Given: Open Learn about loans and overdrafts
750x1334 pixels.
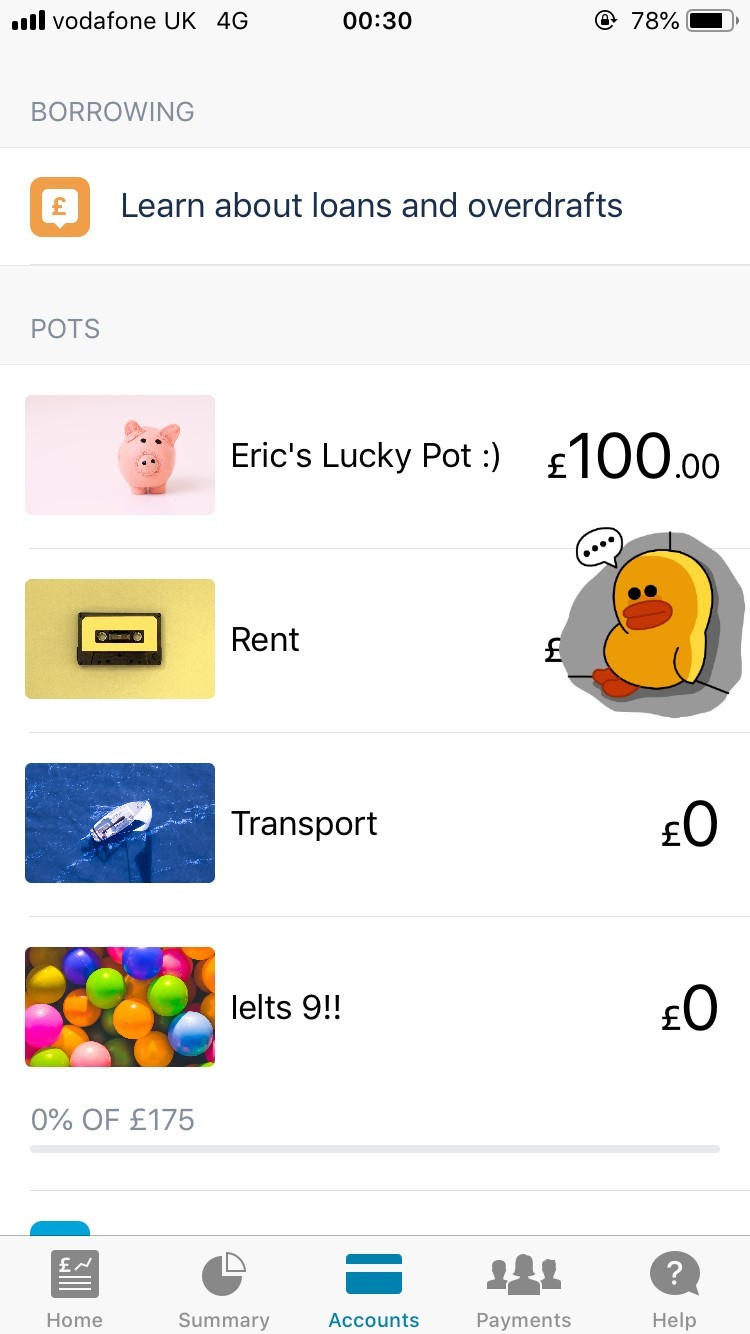Looking at the screenshot, I should click(x=371, y=206).
